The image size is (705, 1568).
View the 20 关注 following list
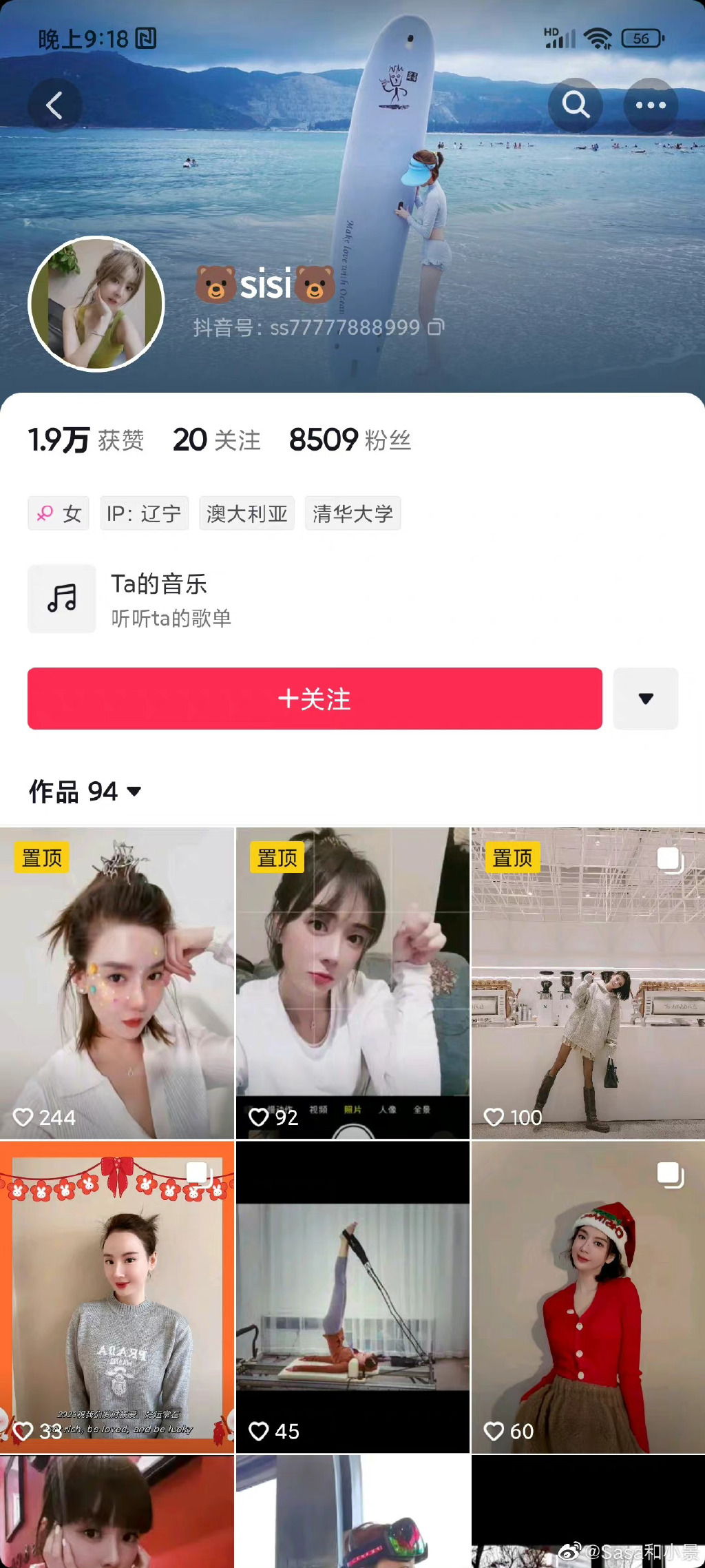click(x=217, y=440)
